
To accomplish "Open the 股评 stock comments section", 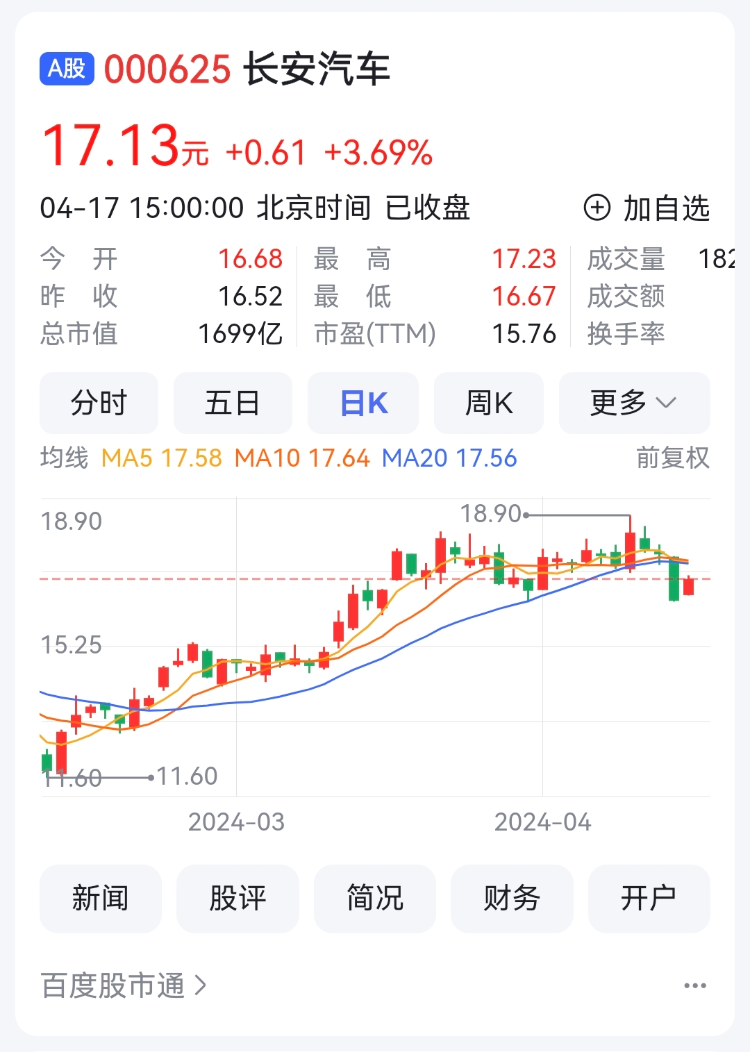I will point(238,898).
